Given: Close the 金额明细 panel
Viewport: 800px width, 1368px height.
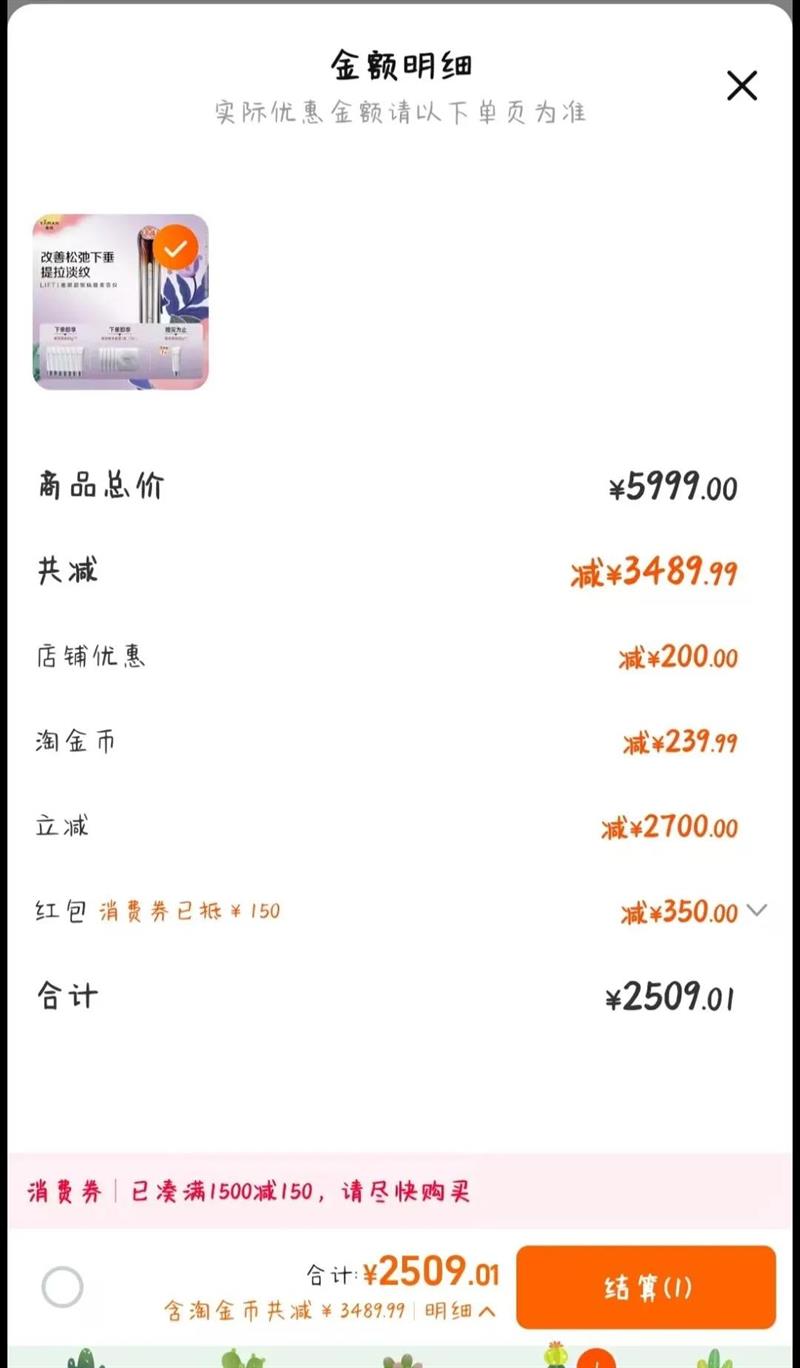Looking at the screenshot, I should pyautogui.click(x=742, y=86).
